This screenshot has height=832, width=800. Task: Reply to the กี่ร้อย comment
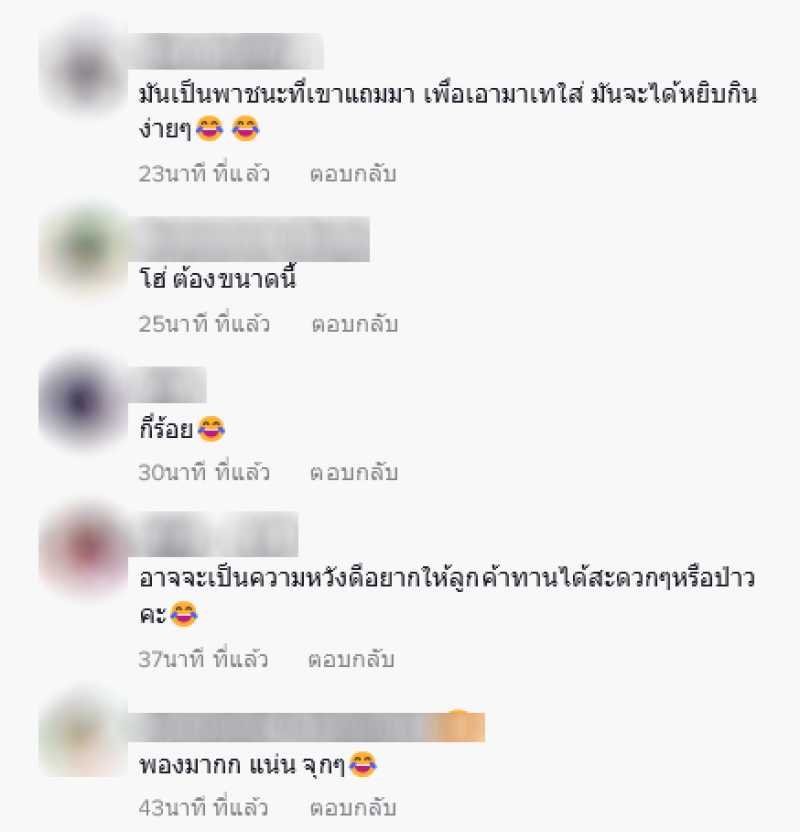click(354, 472)
